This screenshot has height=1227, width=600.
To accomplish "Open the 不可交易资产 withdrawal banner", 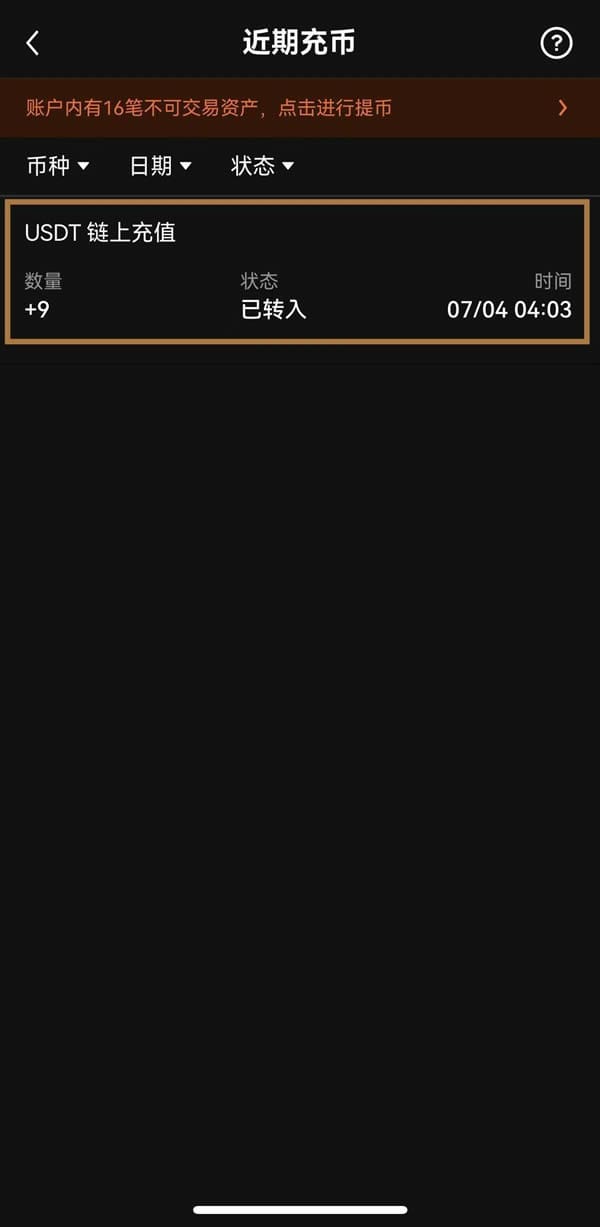I will tap(299, 108).
